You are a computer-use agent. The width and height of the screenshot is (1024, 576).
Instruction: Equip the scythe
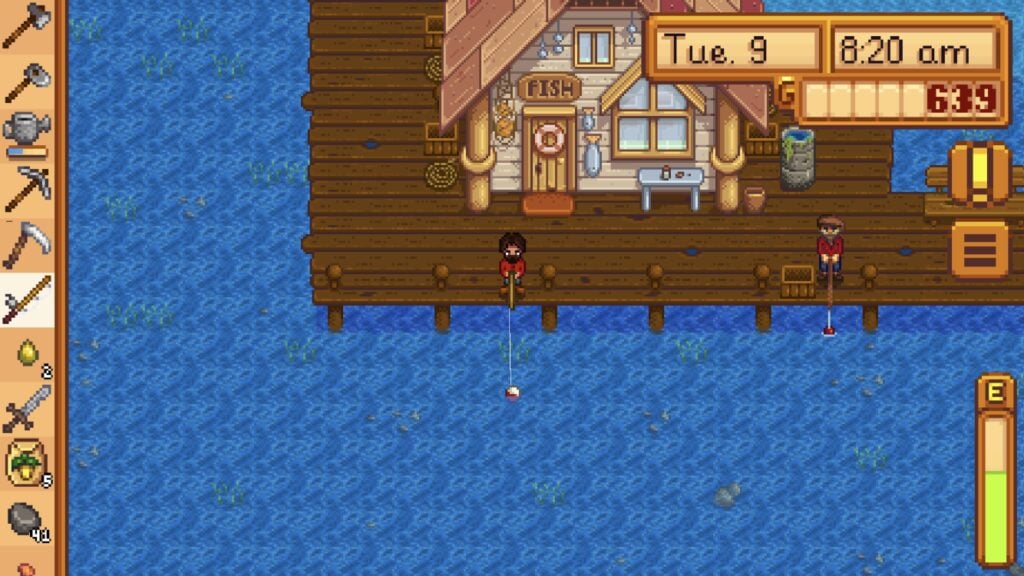pos(26,244)
